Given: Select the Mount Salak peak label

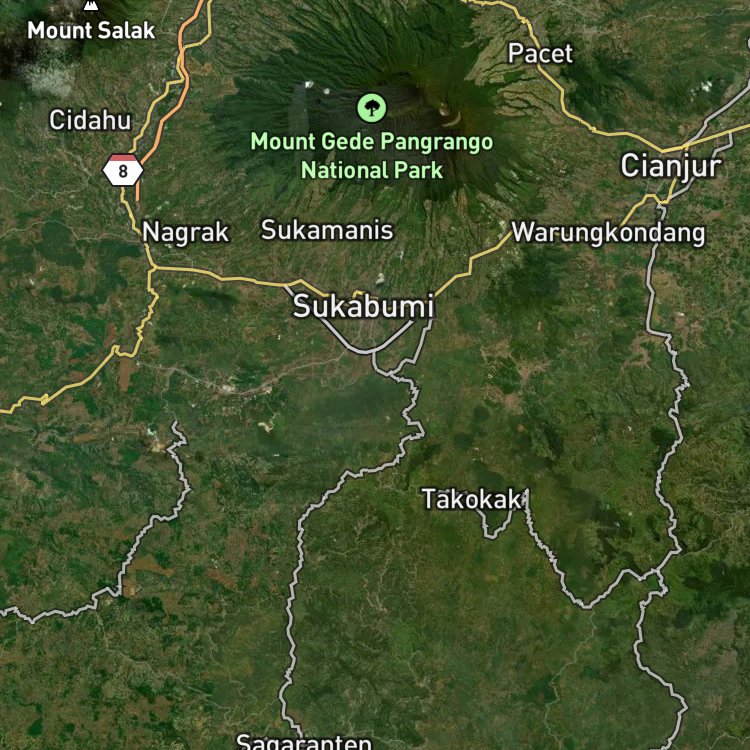Looking at the screenshot, I should click(91, 31).
